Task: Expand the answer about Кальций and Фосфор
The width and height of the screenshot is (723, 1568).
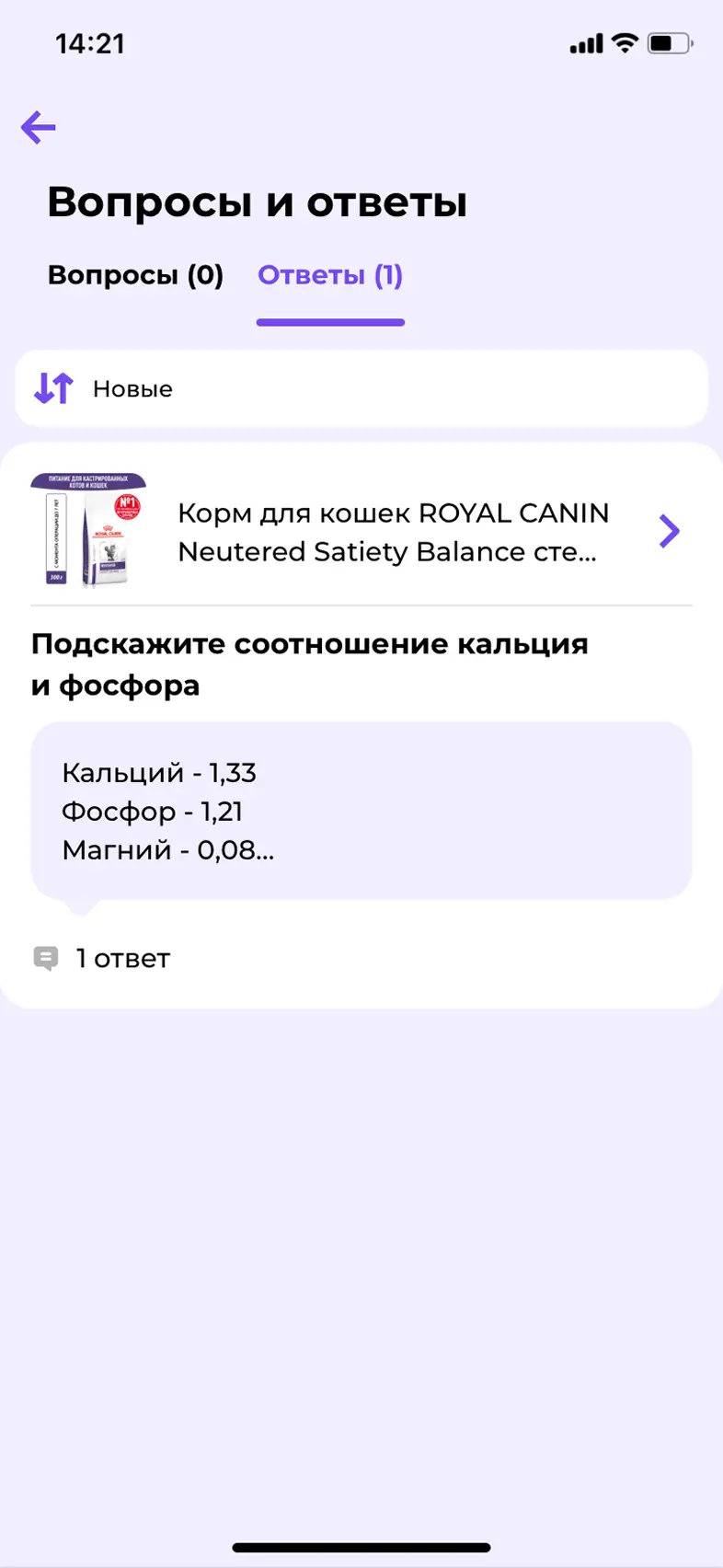Action: [x=361, y=811]
